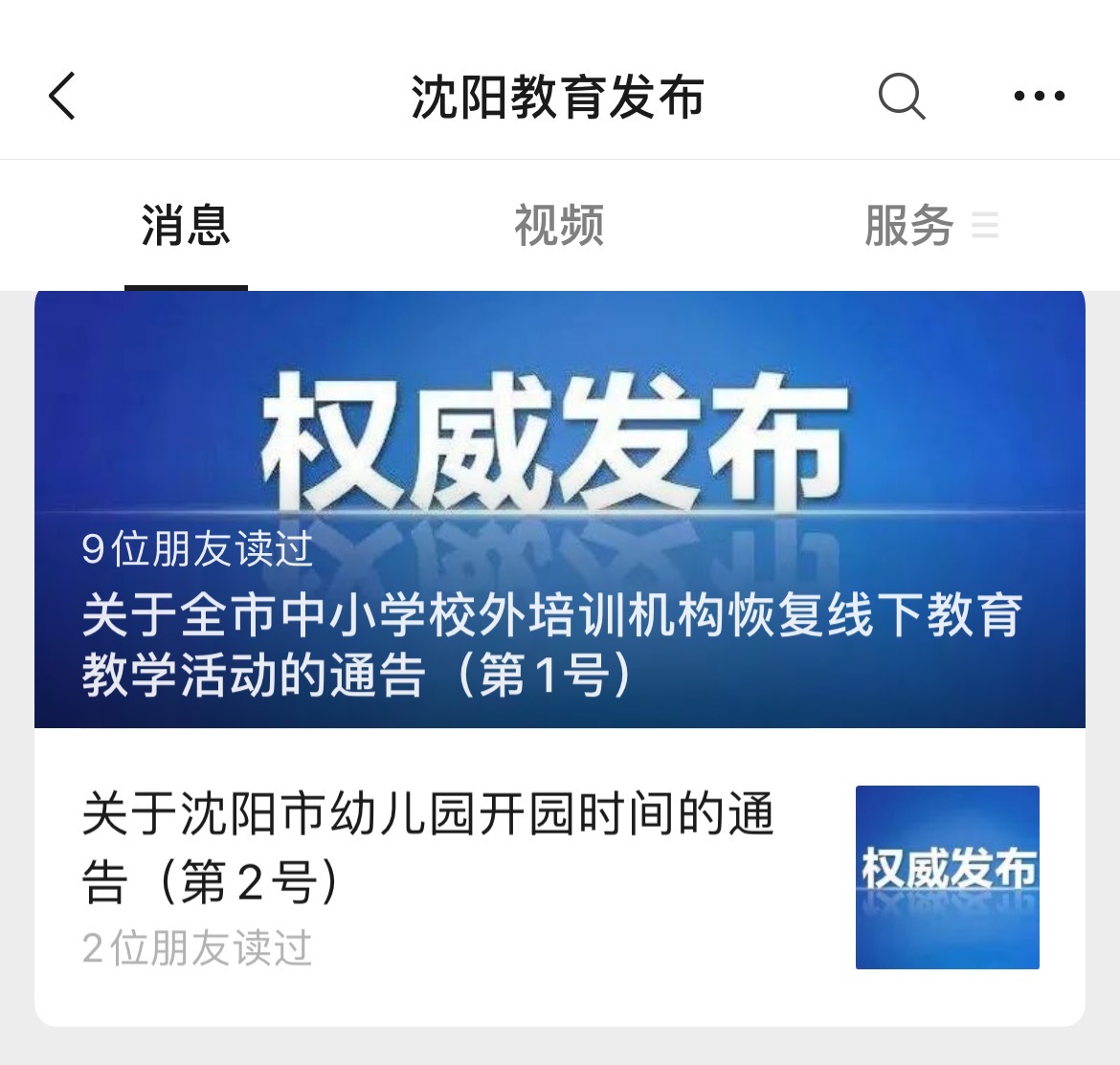Viewport: 1120px width, 1065px height.
Task: Select the 消息 tab
Action: [186, 226]
